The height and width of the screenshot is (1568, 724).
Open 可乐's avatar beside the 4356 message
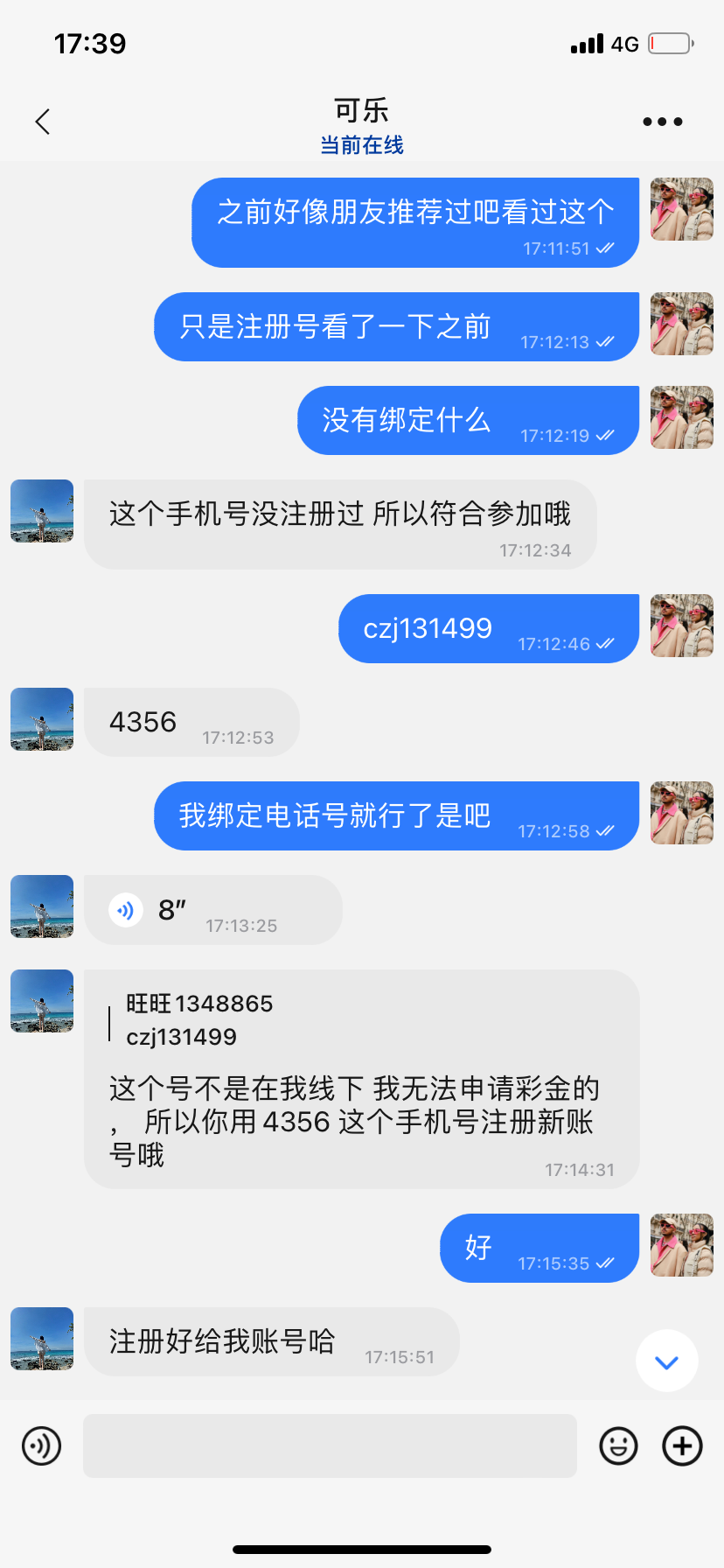coord(42,719)
